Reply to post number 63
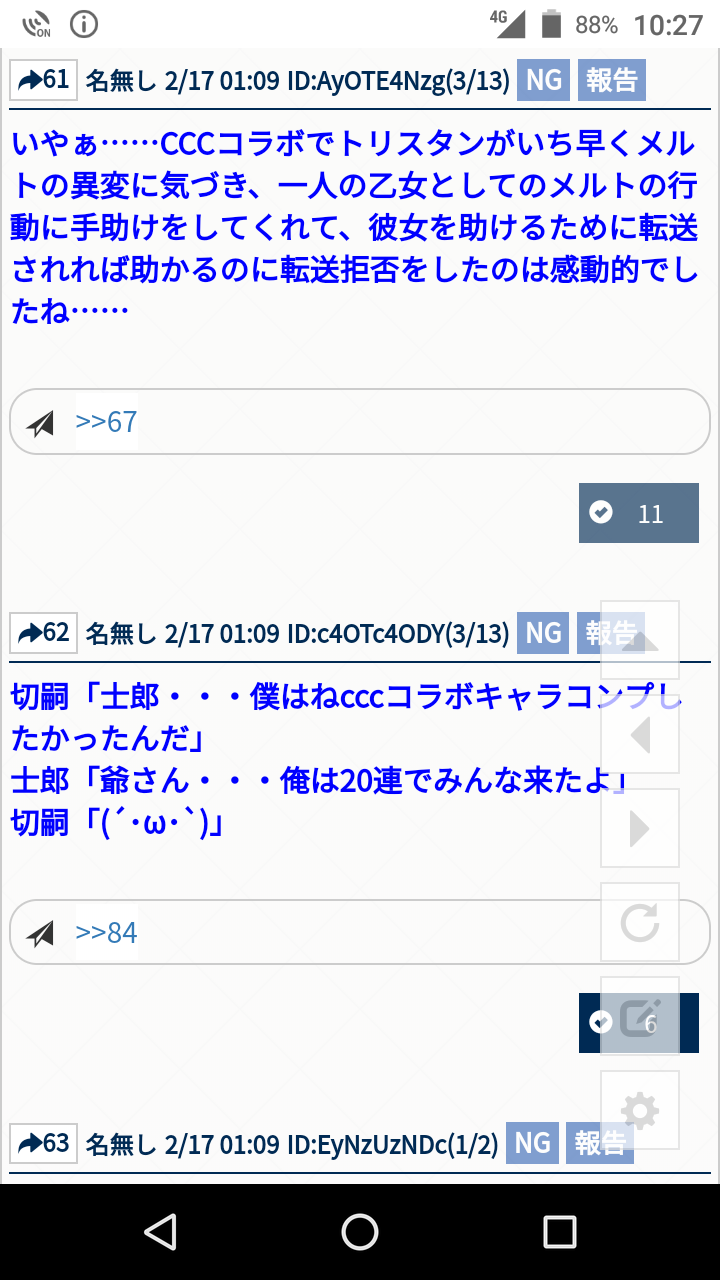This screenshot has height=1280, width=720. 44,1143
